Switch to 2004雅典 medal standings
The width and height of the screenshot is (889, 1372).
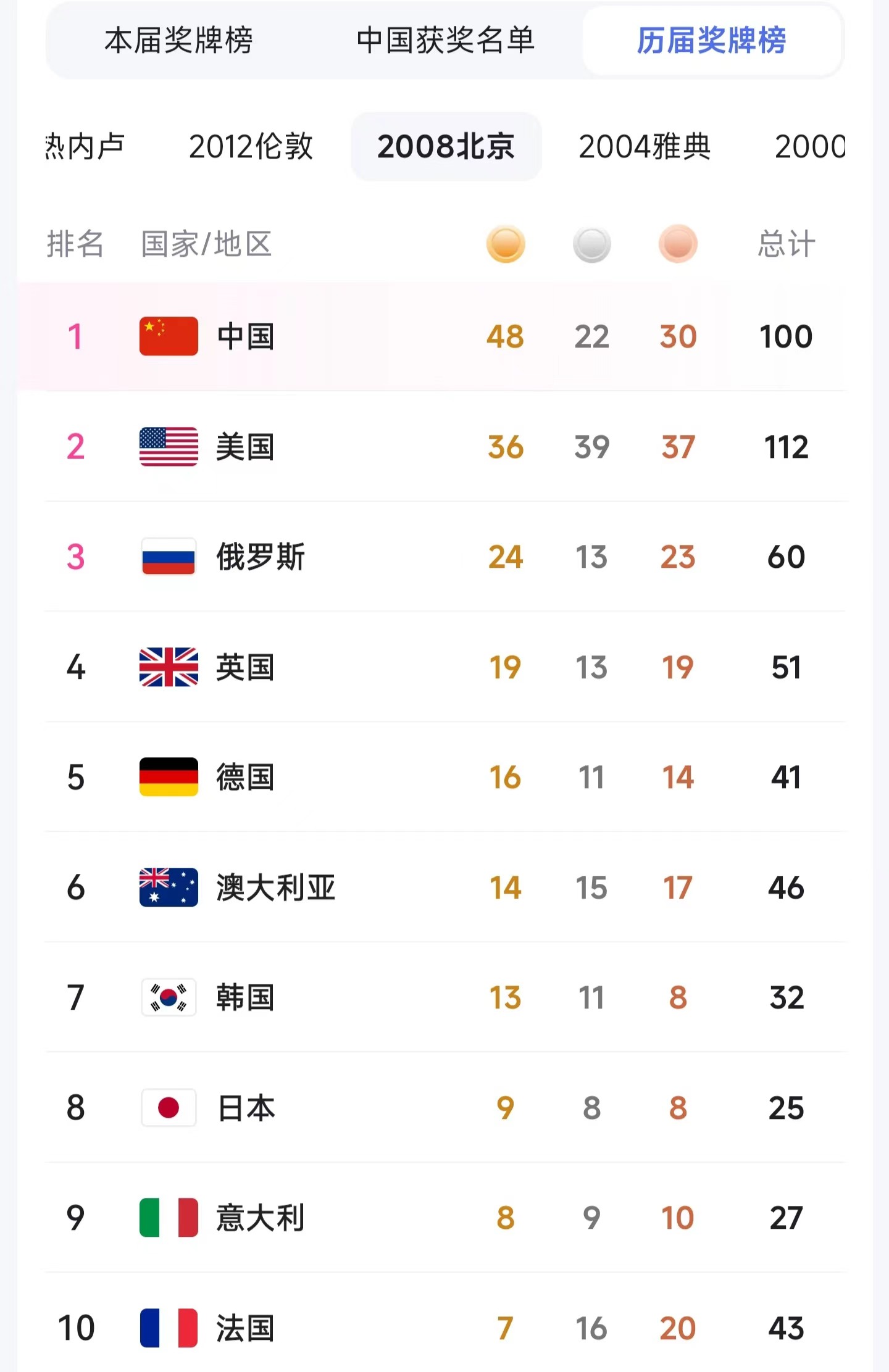[x=645, y=147]
